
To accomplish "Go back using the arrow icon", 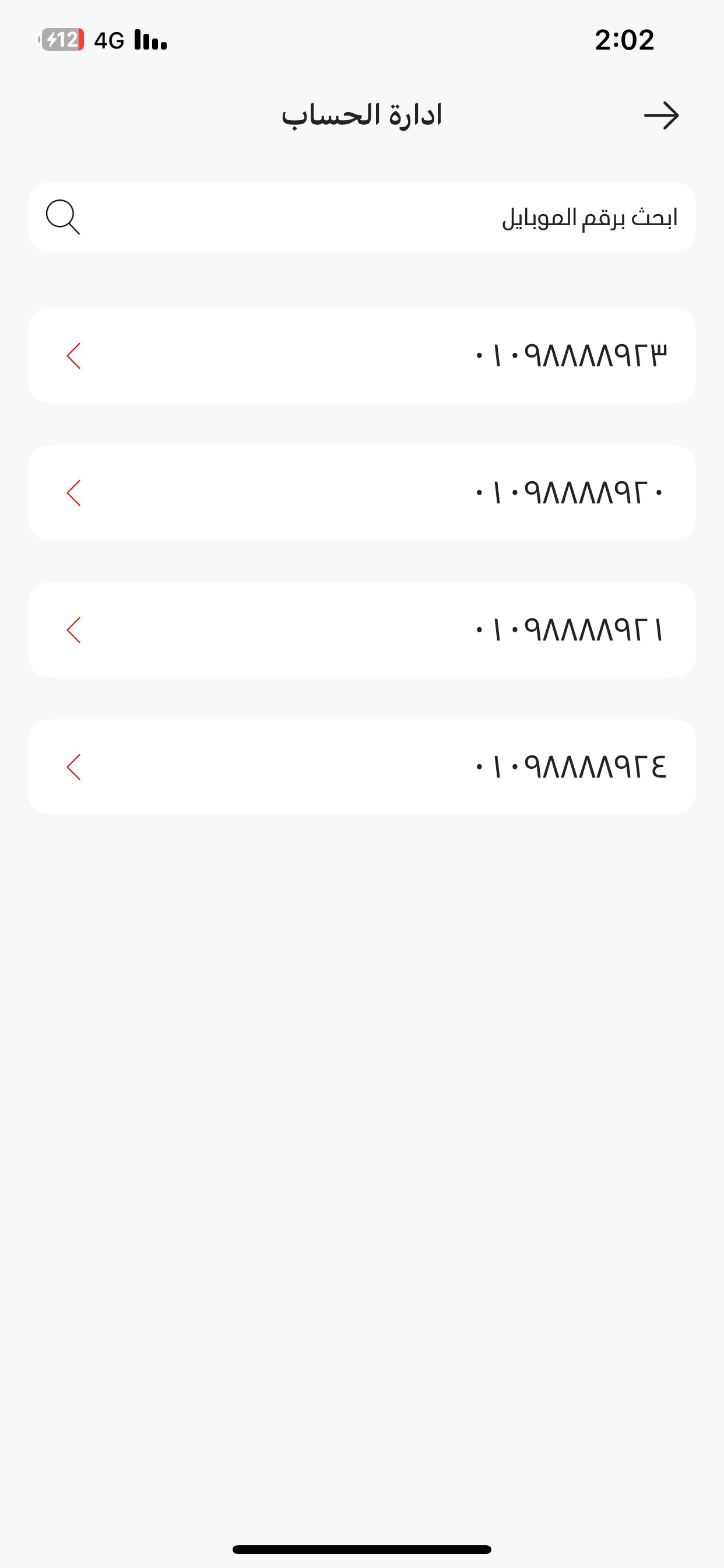I will click(660, 116).
